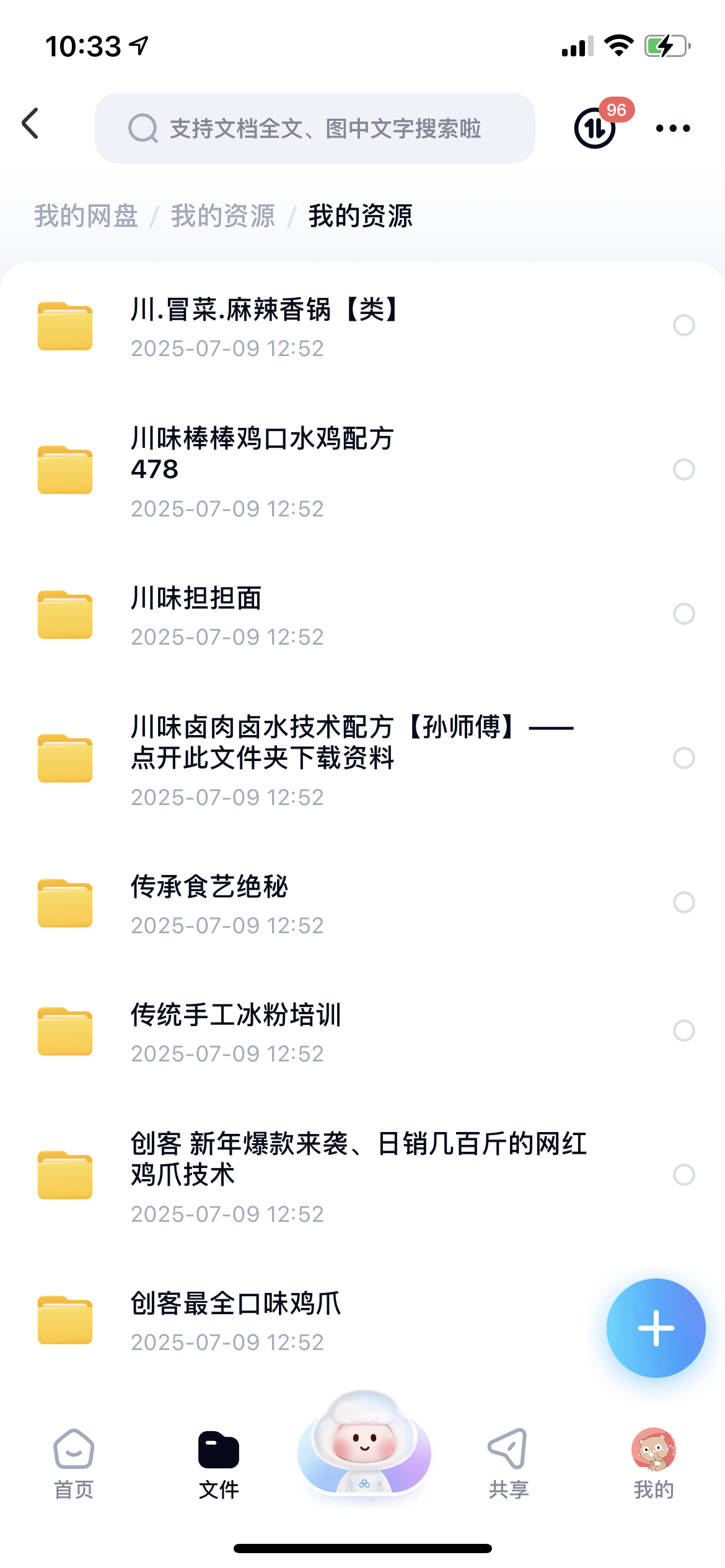This screenshot has height=1568, width=725.
Task: Jump to 我的网盘 in the breadcrumb
Action: pos(86,216)
